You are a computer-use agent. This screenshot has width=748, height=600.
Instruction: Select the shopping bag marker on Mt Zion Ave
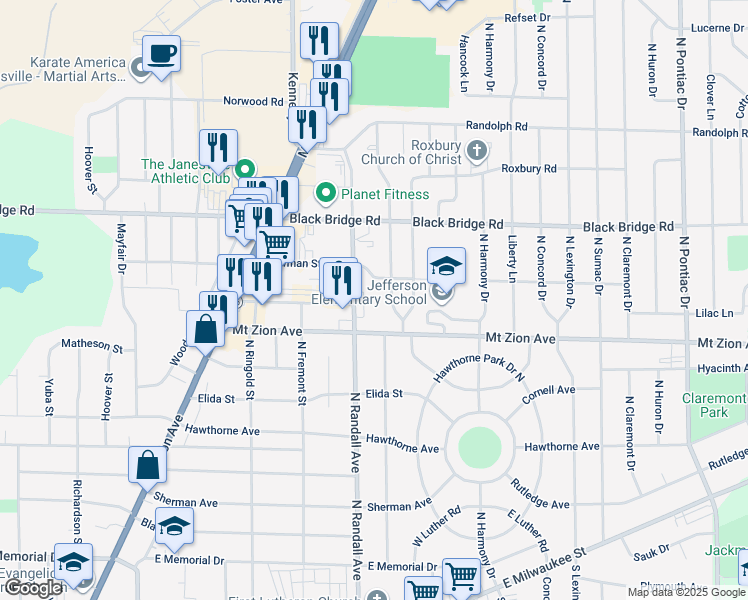(x=205, y=329)
